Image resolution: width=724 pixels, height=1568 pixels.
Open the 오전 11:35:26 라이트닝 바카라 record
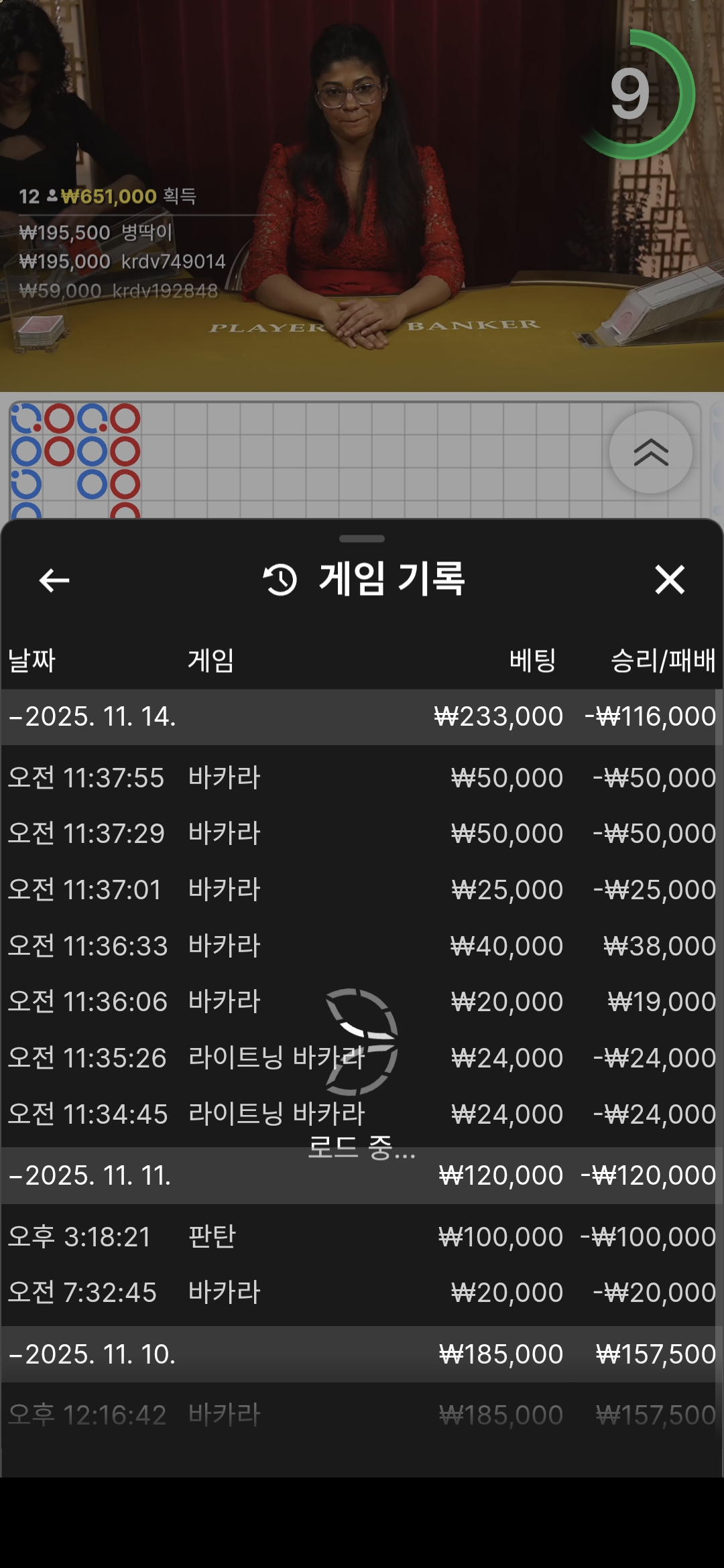click(x=362, y=1058)
